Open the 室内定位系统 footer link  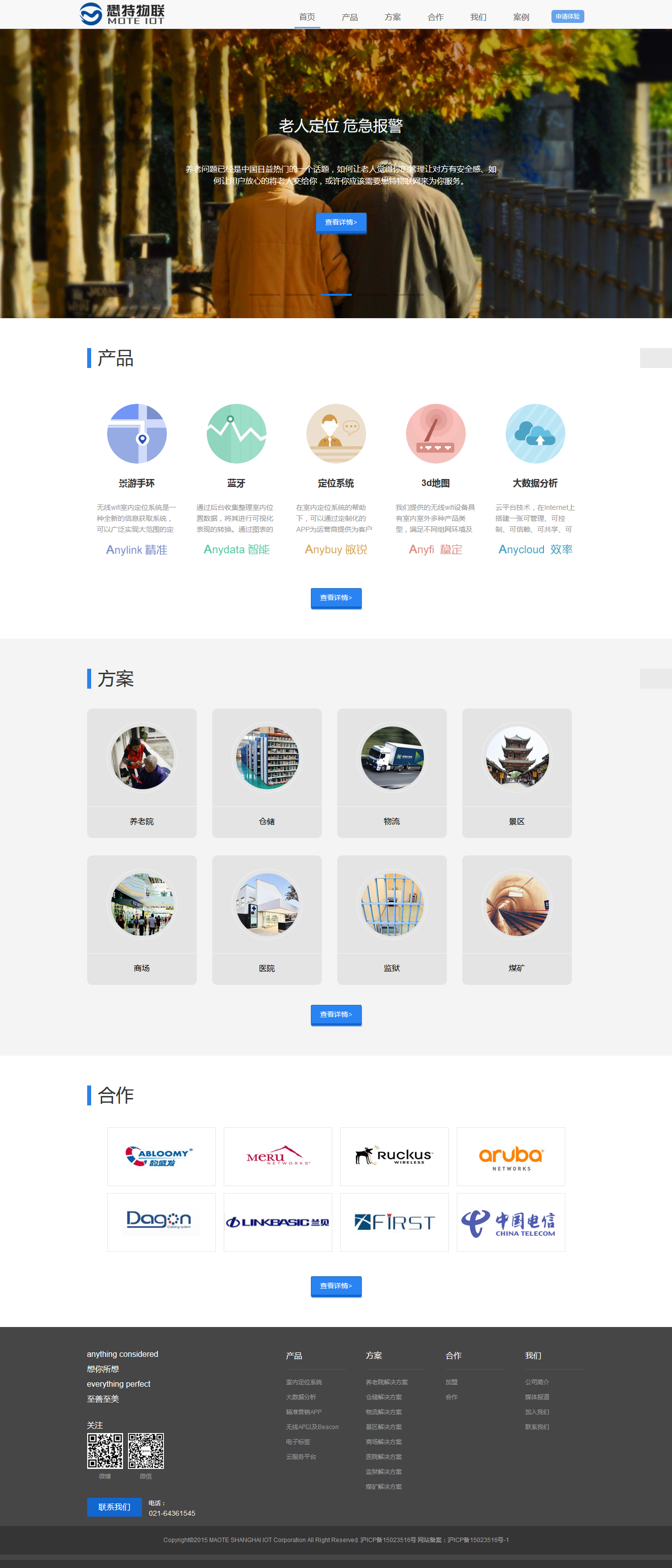tap(304, 1382)
